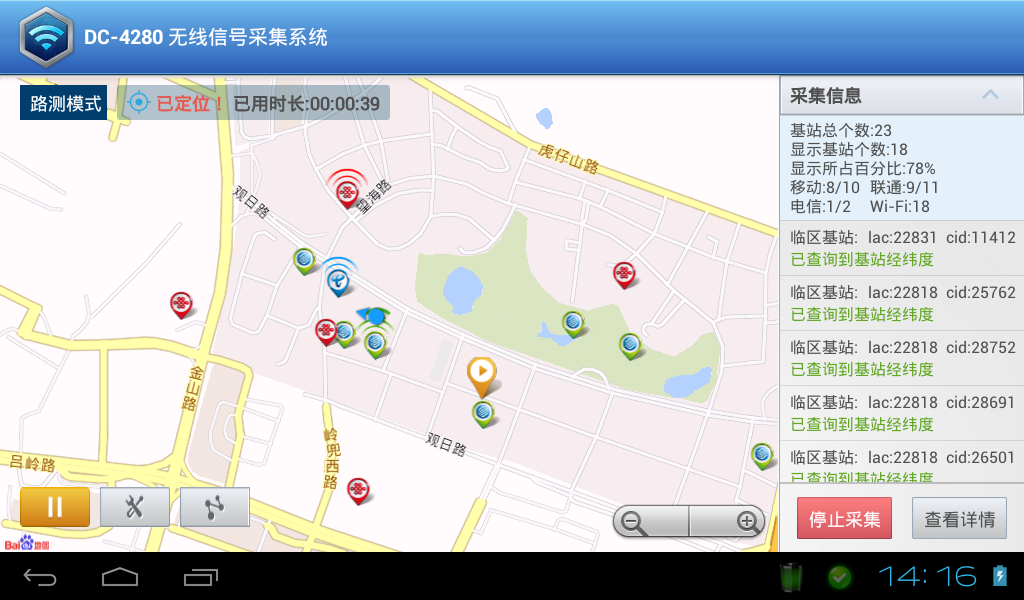
Task: Select neighbor base station cid:11412
Action: point(902,248)
